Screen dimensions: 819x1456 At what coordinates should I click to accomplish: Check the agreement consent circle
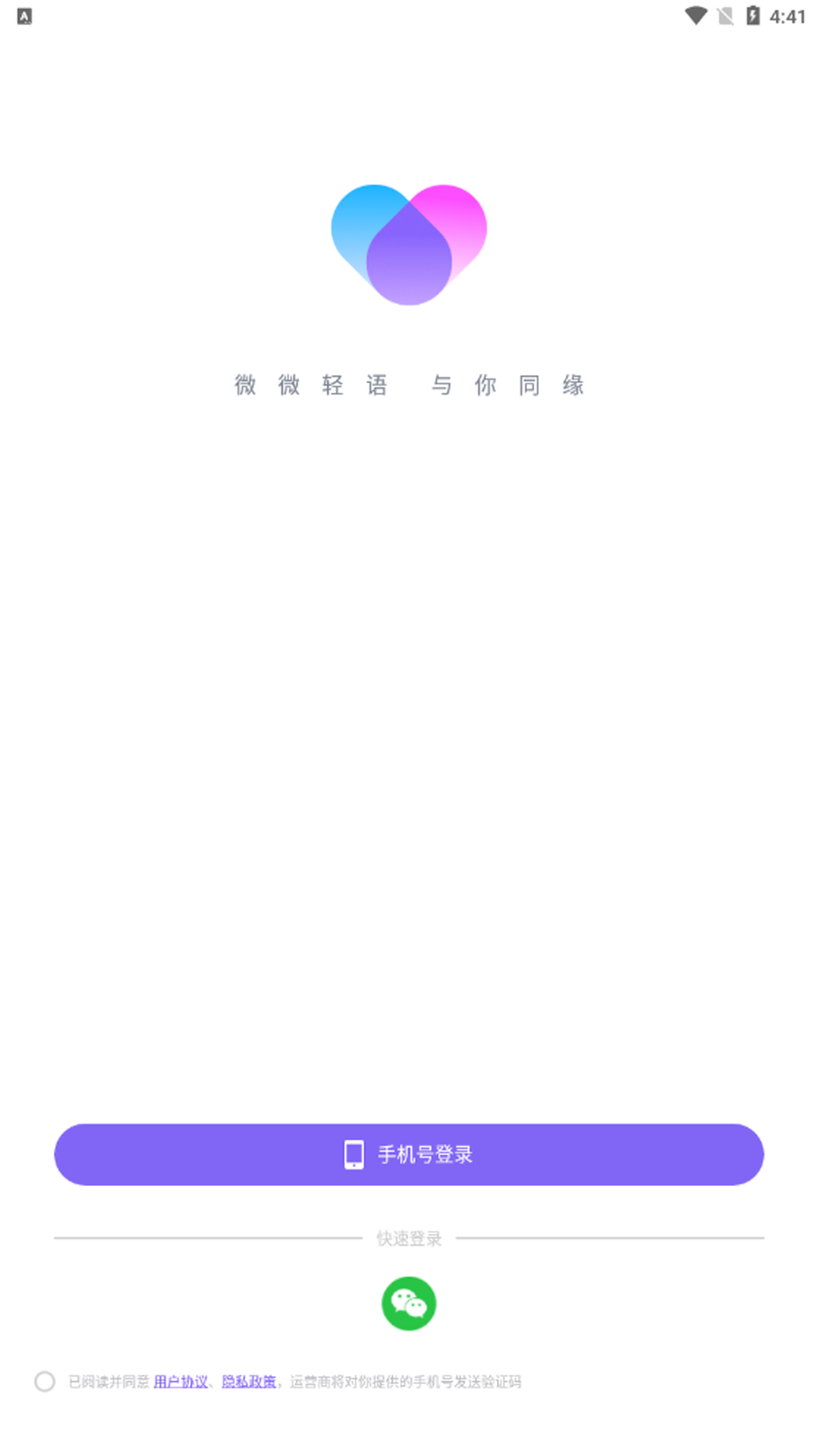coord(45,1381)
